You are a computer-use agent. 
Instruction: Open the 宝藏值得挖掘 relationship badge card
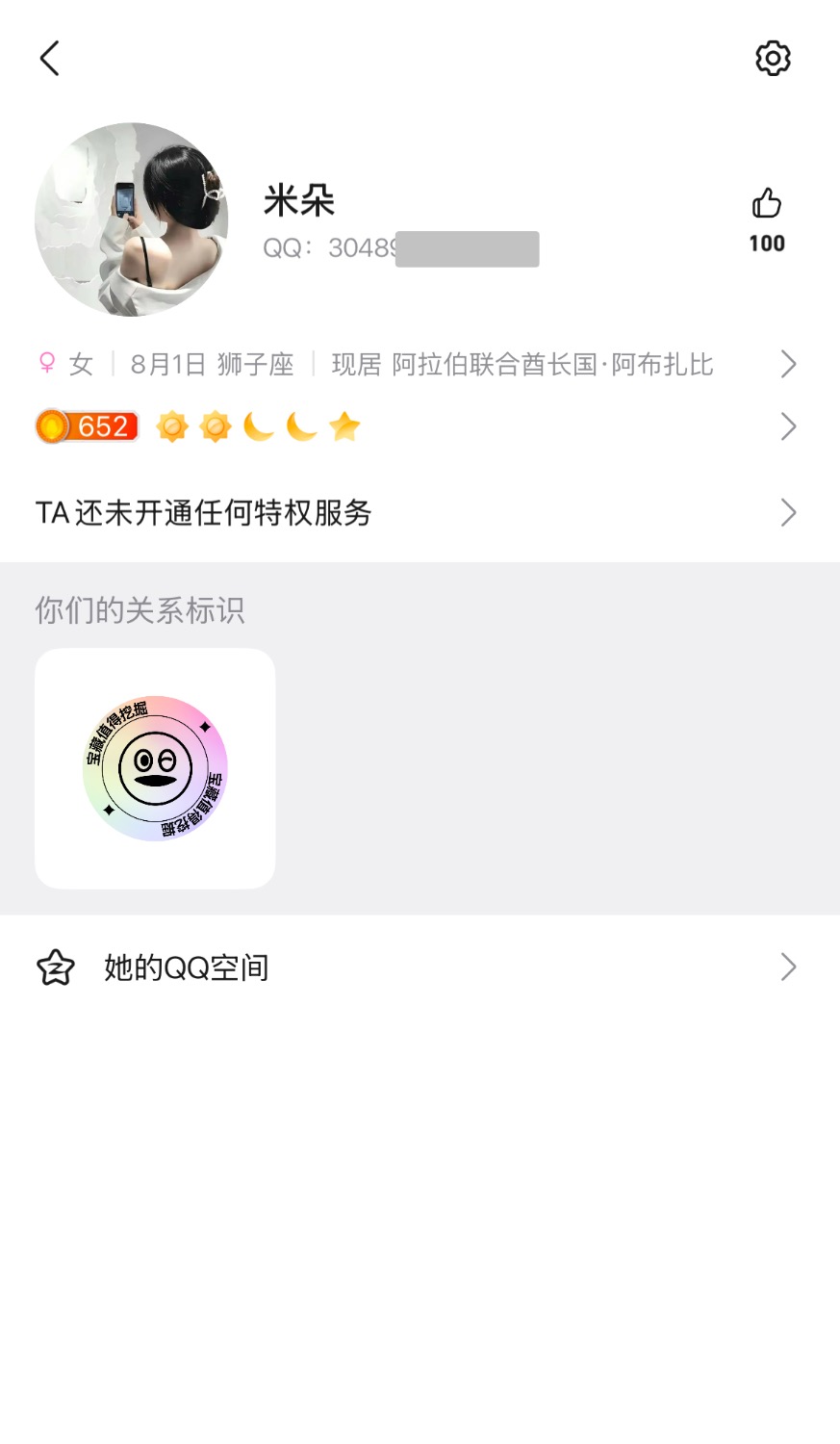coord(155,768)
